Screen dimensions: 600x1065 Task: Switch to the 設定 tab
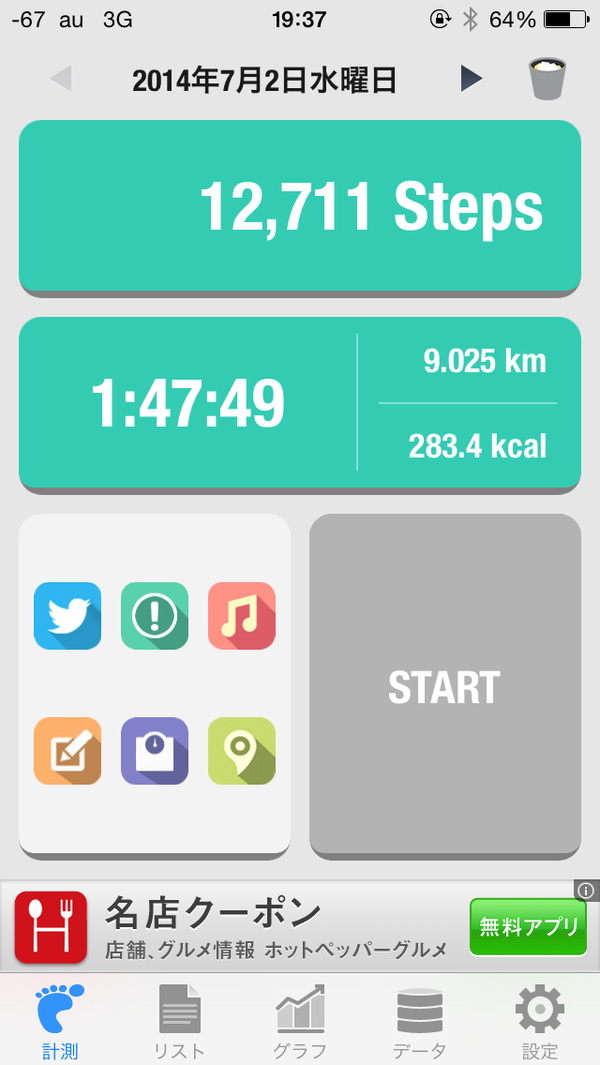coord(540,1021)
